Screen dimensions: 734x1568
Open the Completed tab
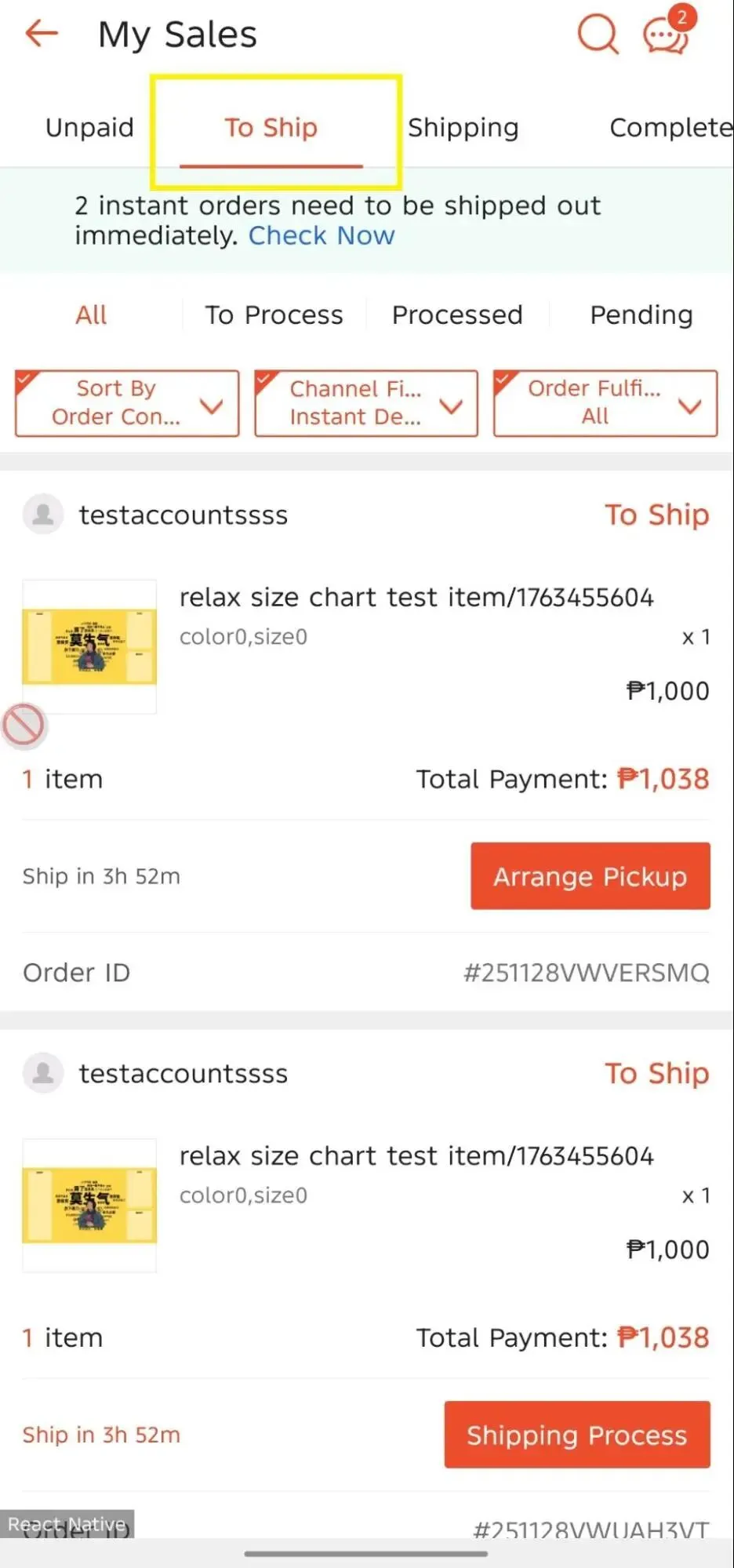(x=670, y=127)
